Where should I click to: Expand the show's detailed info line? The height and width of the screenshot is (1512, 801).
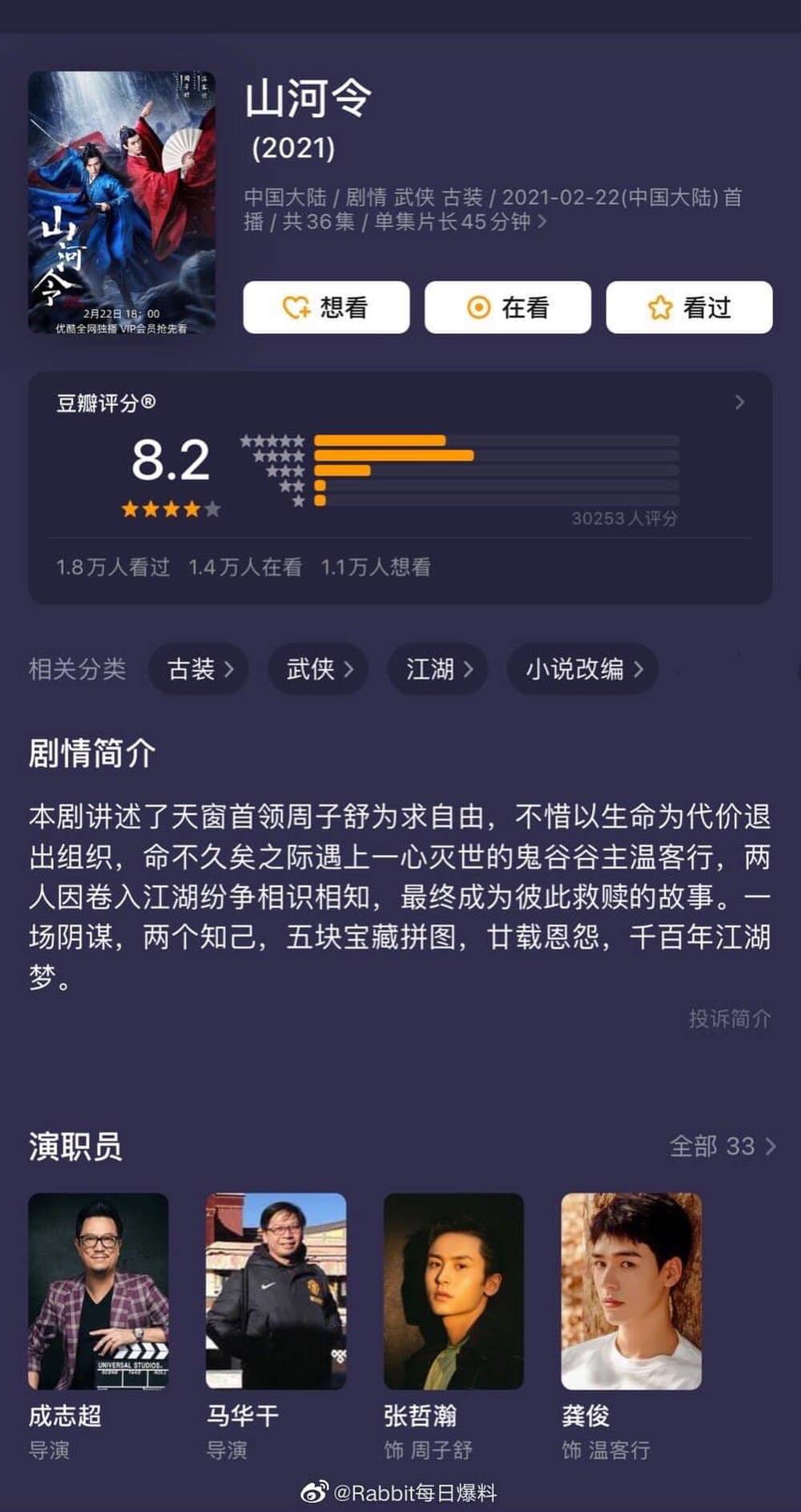542,222
